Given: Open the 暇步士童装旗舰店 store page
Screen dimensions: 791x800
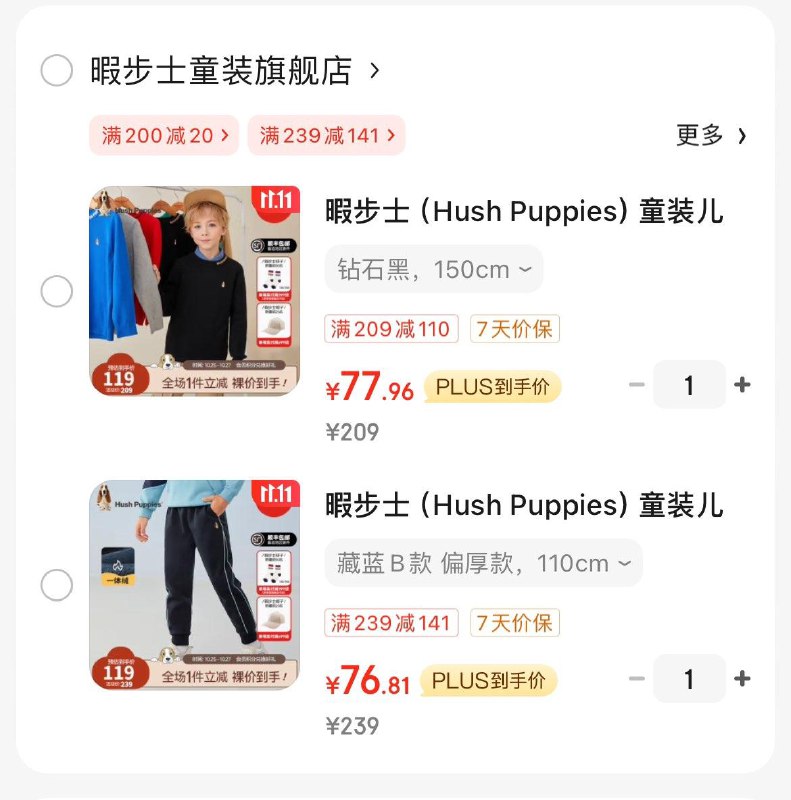Looking at the screenshot, I should [222, 71].
